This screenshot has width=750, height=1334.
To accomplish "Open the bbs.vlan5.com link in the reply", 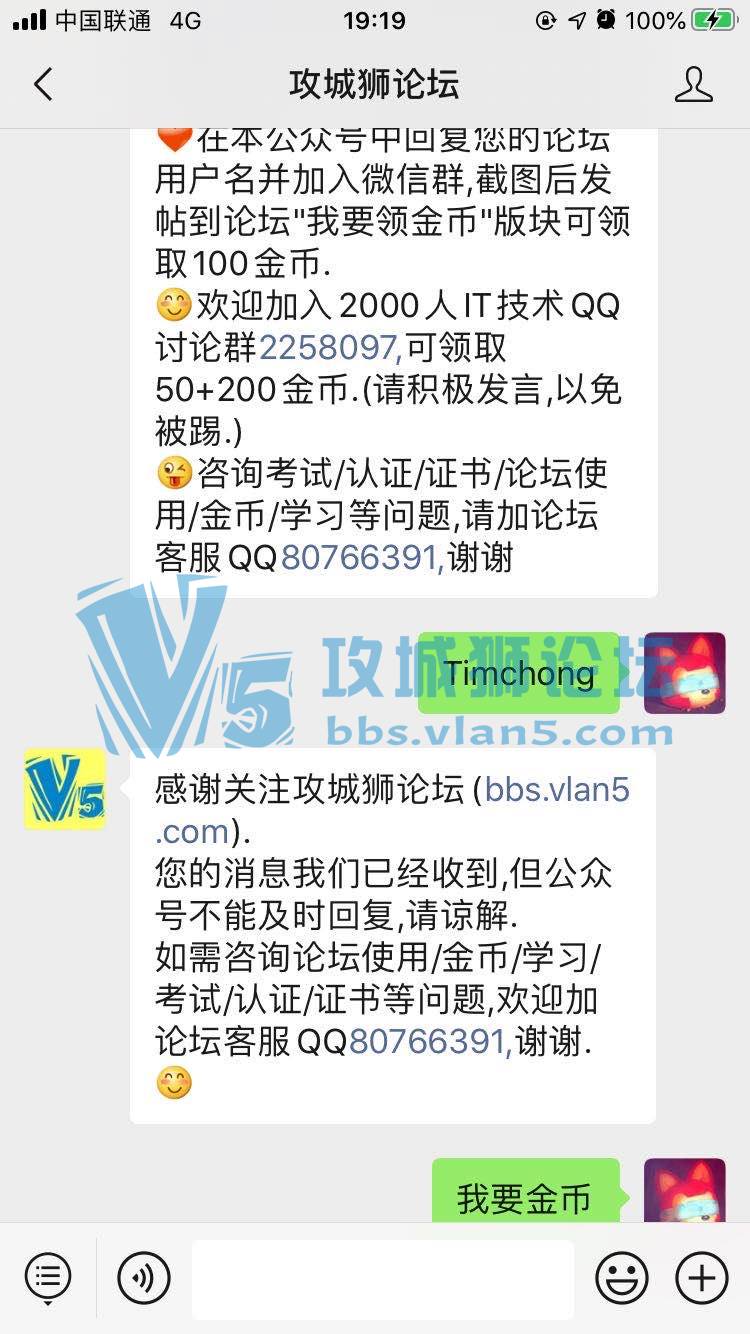I will 557,790.
